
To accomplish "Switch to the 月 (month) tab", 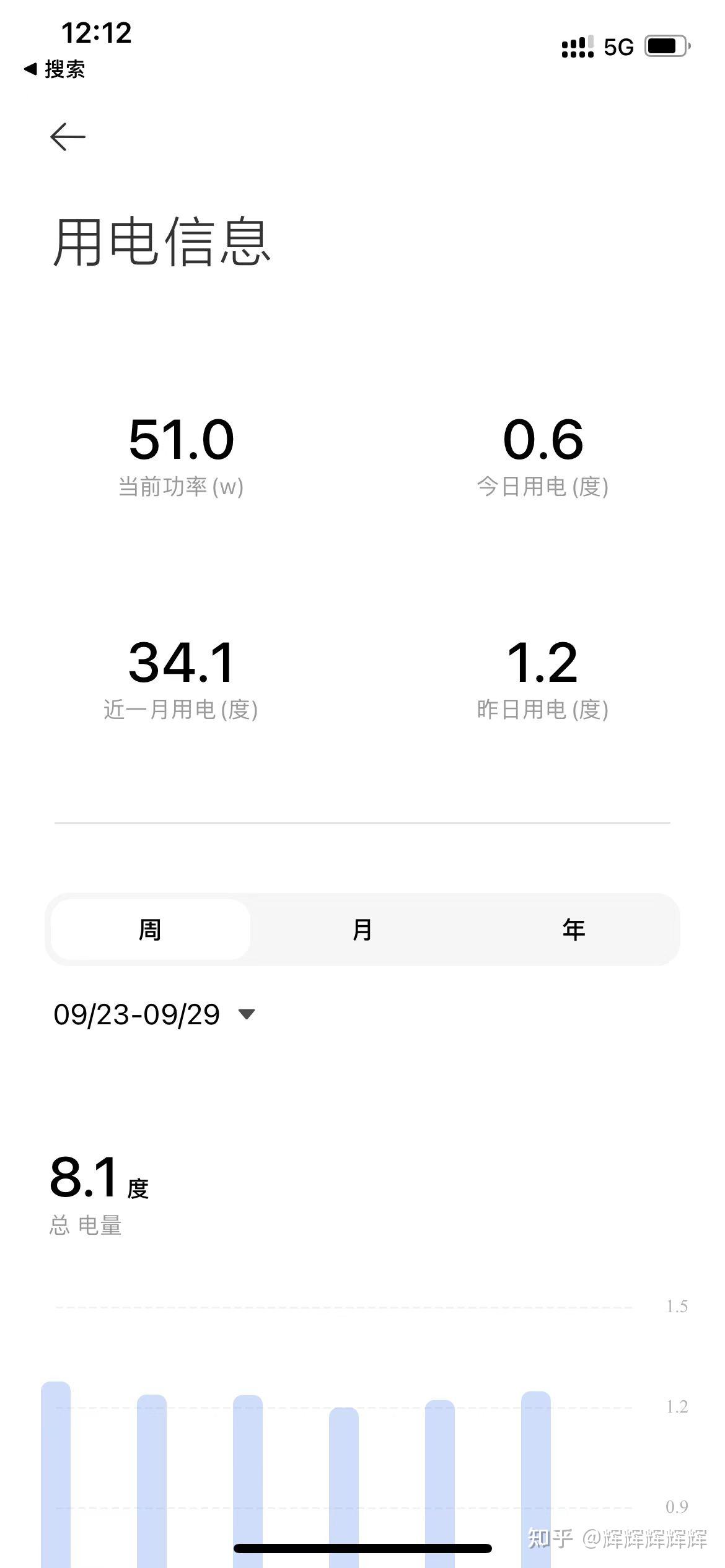I will point(362,930).
